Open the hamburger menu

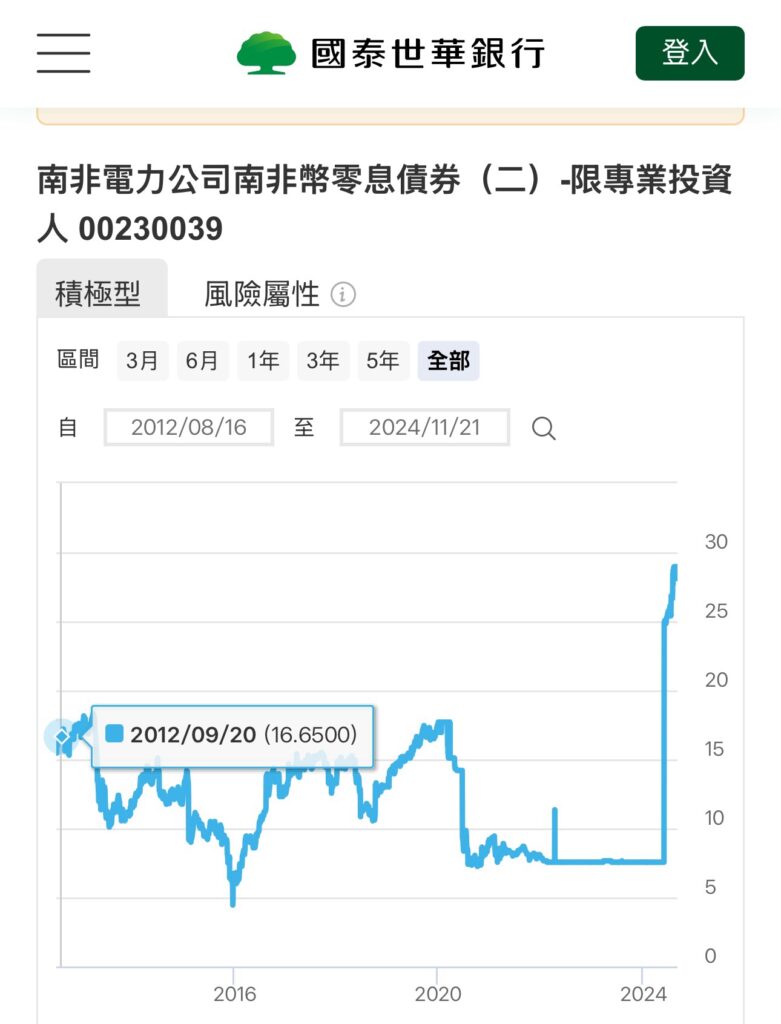point(64,53)
